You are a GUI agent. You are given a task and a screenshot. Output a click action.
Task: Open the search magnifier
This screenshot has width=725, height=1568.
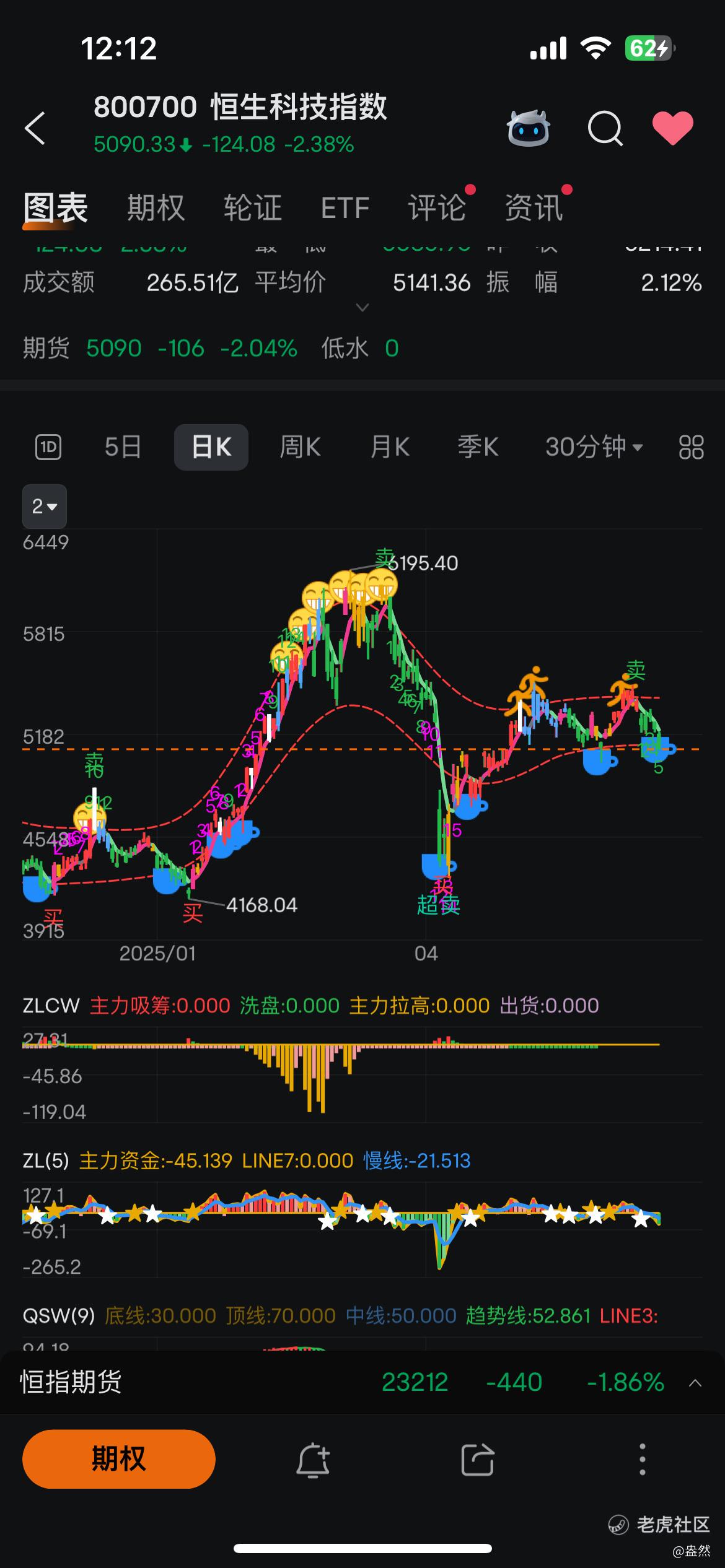605,128
